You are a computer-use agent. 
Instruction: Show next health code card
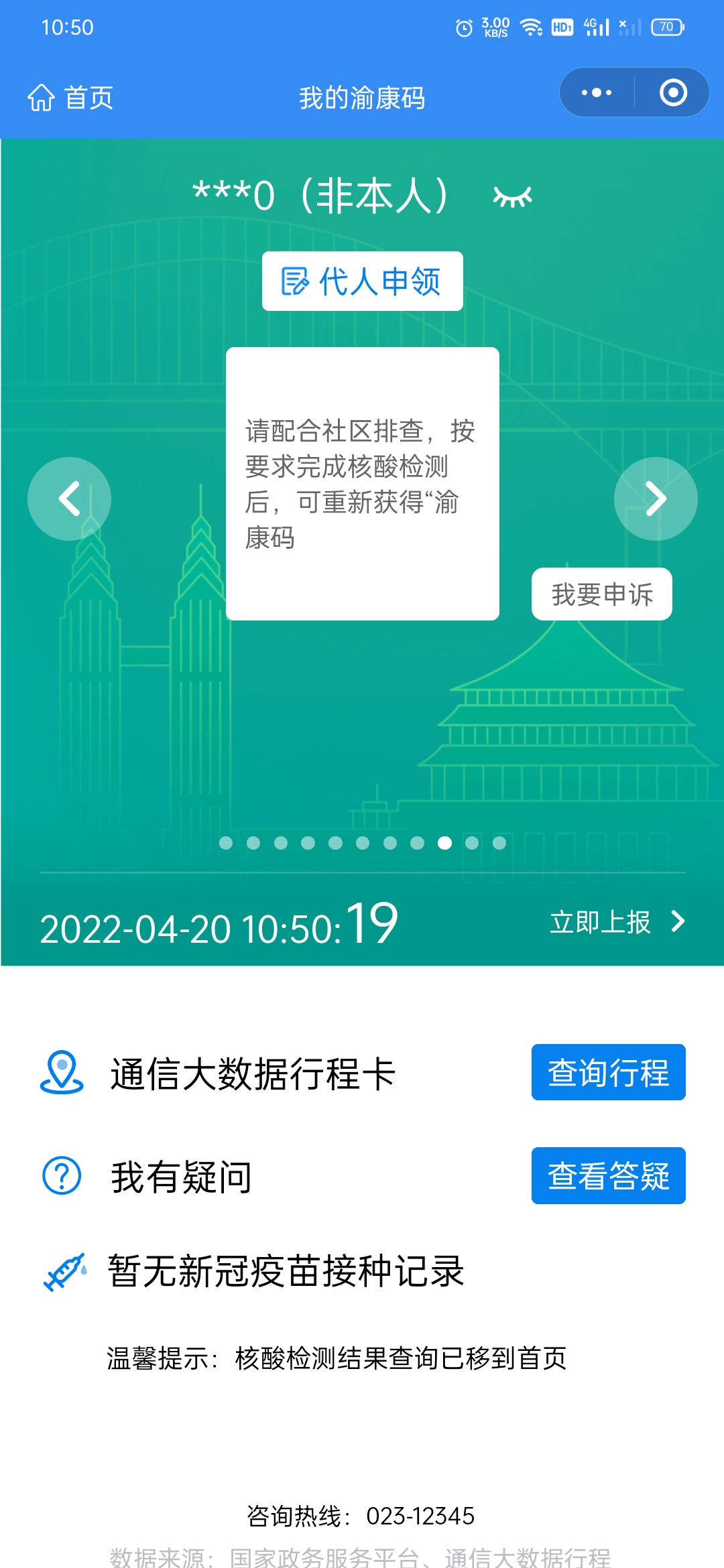(656, 499)
